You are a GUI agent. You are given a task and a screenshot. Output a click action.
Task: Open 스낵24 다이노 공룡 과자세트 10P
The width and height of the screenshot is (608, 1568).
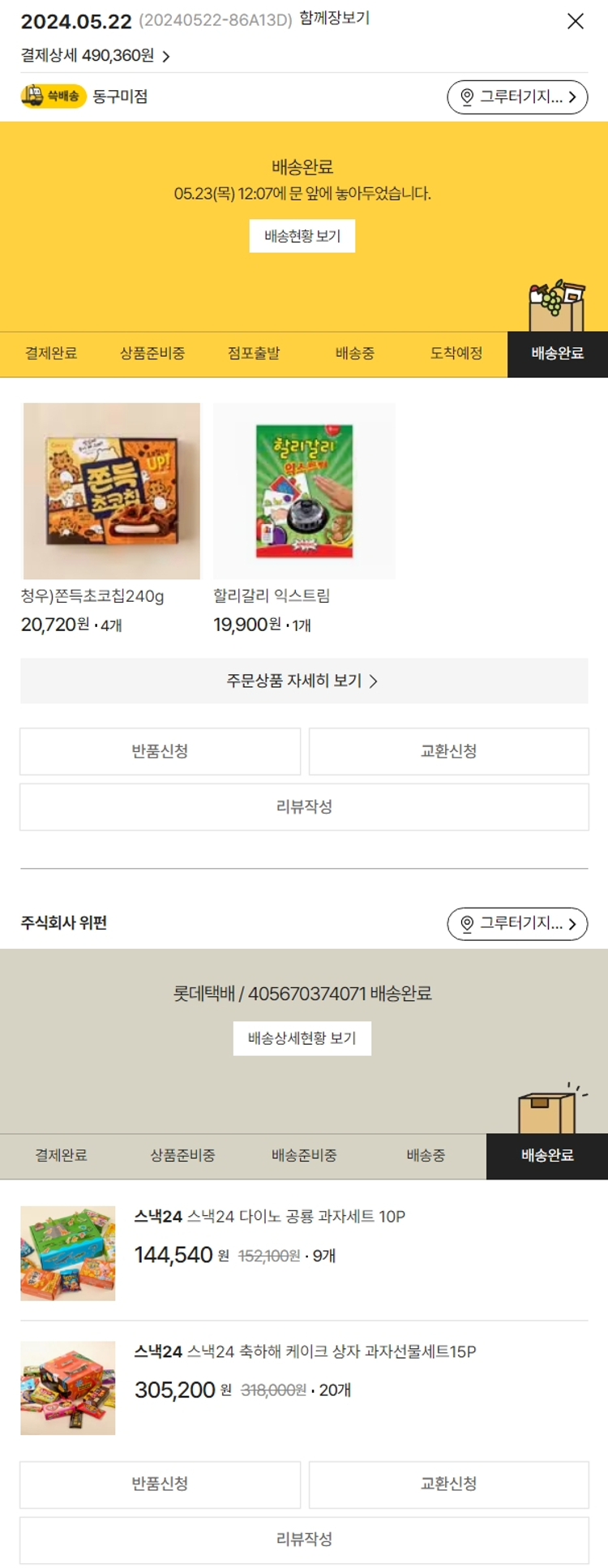269,1217
